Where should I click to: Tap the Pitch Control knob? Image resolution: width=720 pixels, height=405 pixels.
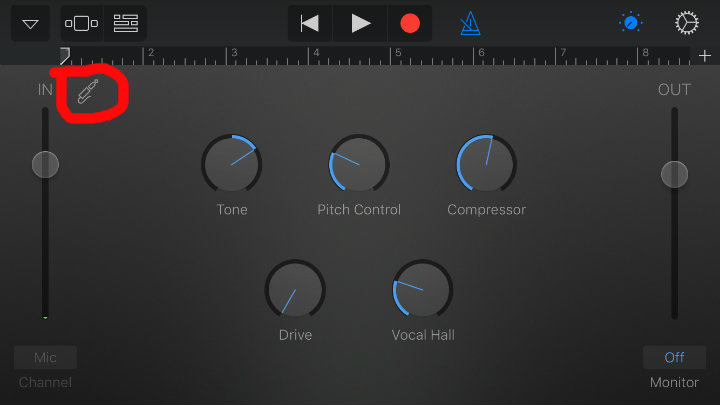(x=359, y=163)
